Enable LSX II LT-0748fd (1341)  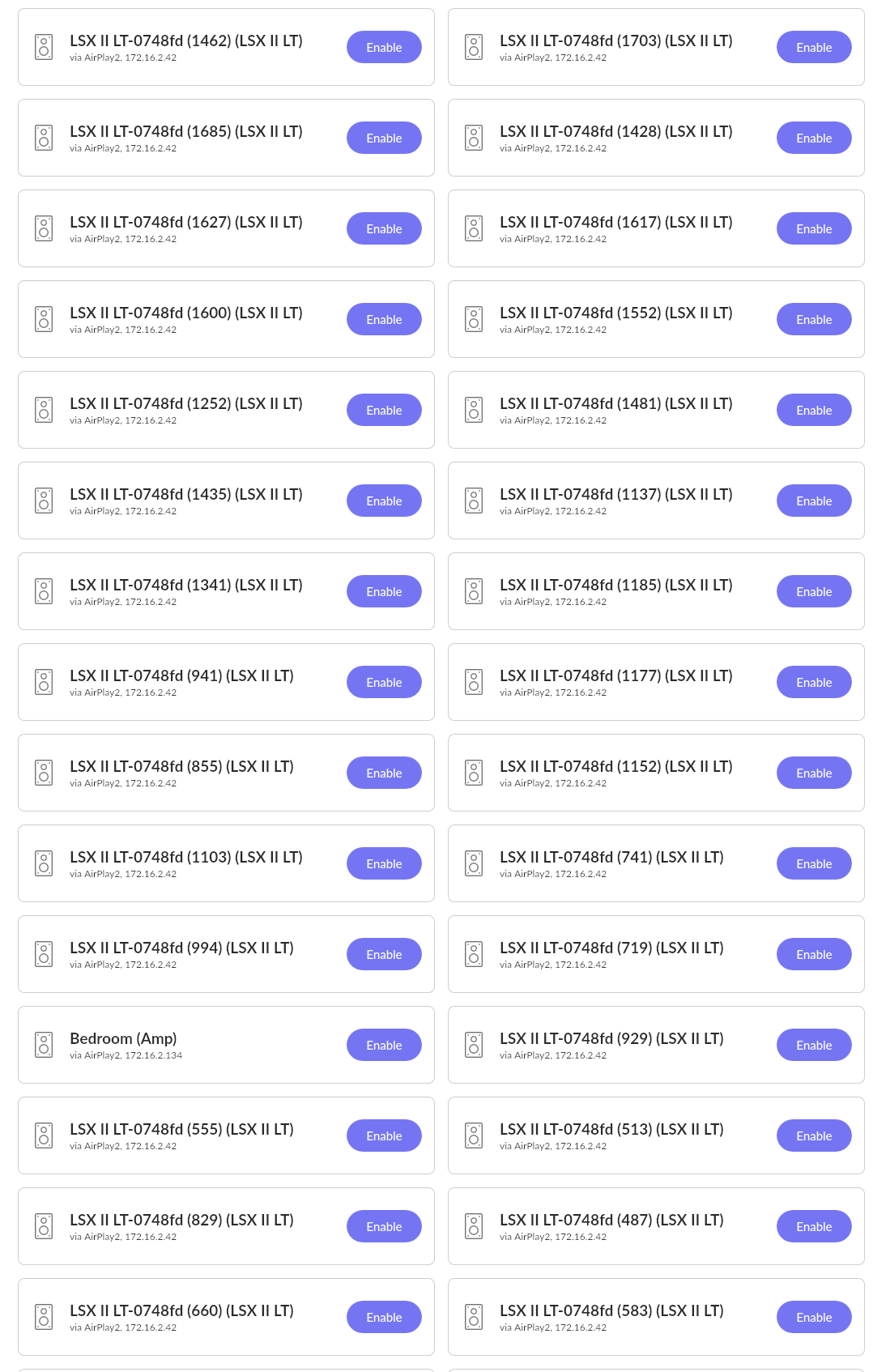(x=384, y=591)
